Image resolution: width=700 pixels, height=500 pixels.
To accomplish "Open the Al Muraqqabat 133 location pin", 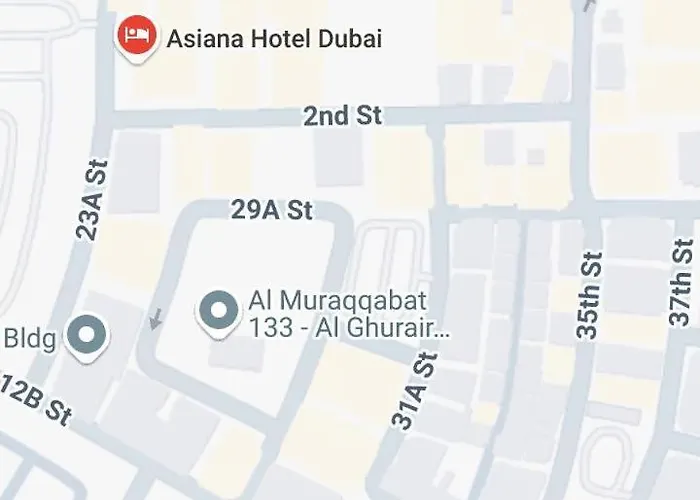I will pos(218,310).
